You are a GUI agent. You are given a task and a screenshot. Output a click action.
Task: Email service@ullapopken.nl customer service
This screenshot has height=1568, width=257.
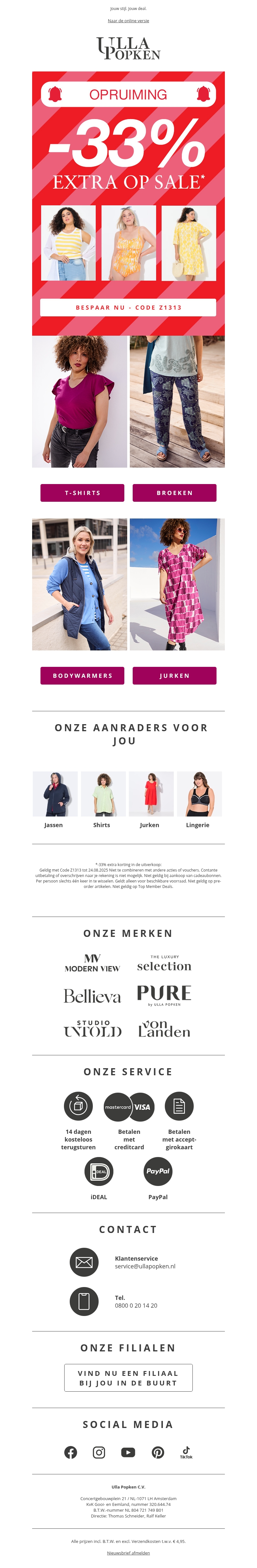(x=145, y=1266)
